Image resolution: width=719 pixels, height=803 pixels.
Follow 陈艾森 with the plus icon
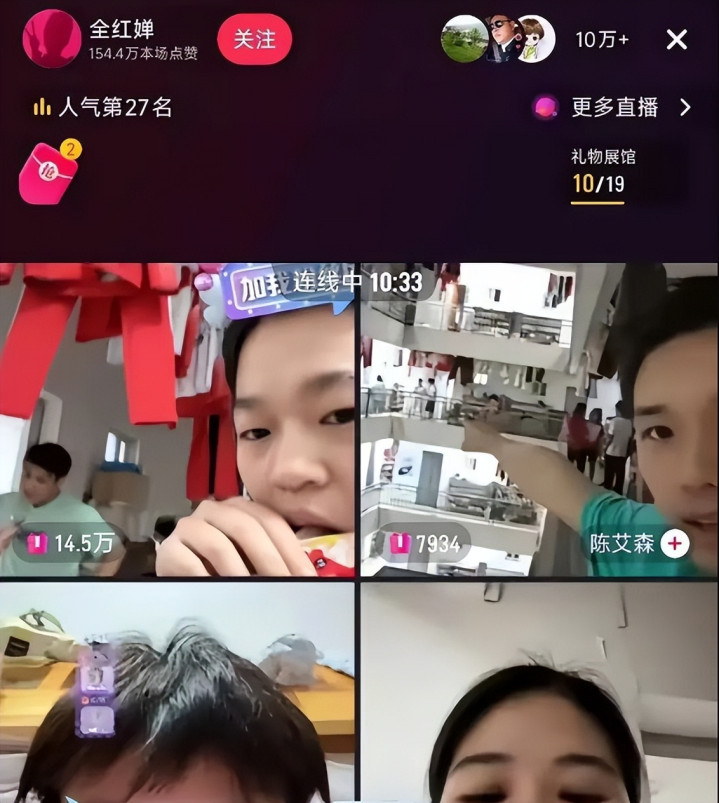point(676,544)
